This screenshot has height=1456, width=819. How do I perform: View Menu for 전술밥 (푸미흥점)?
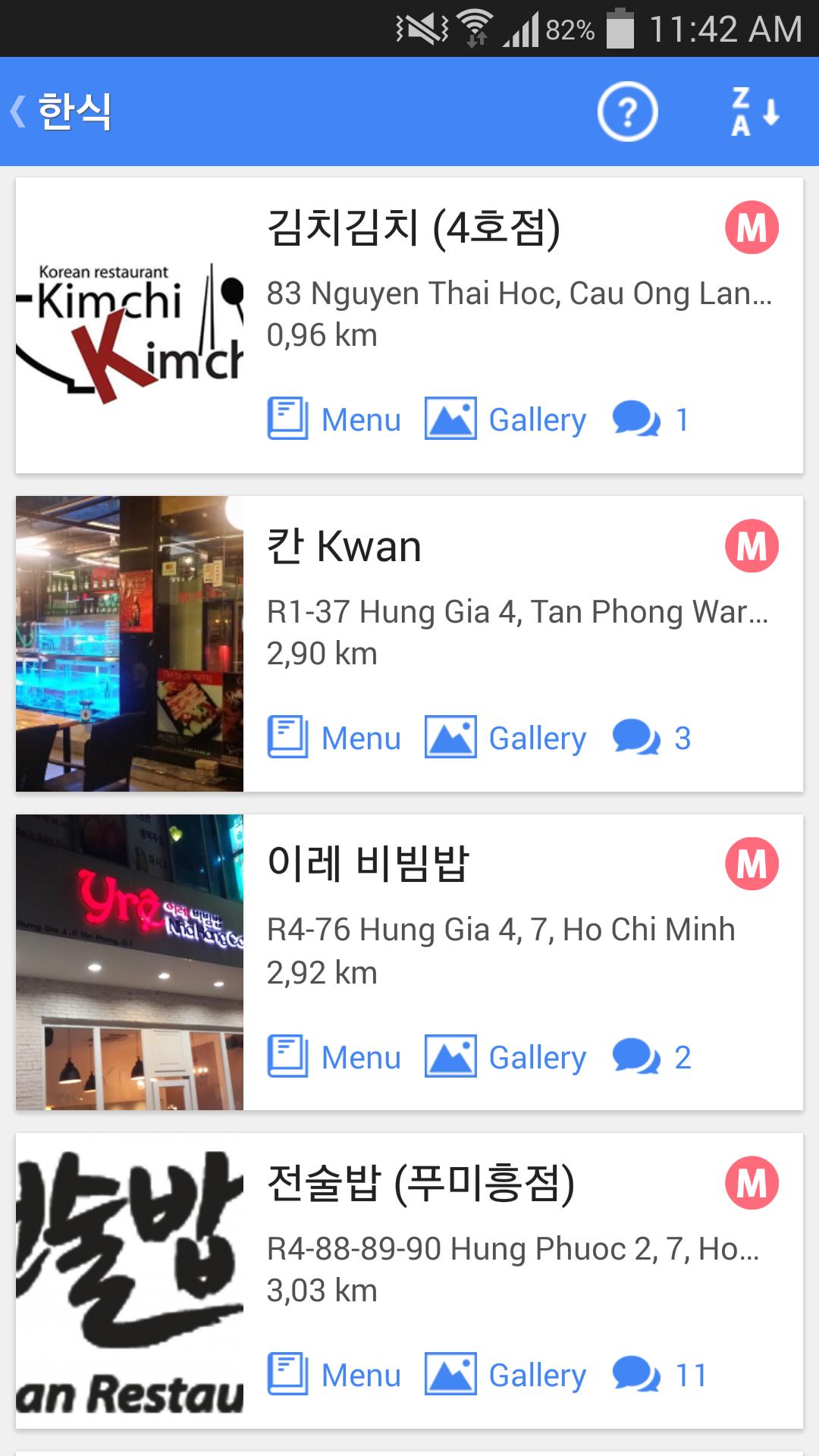334,1375
